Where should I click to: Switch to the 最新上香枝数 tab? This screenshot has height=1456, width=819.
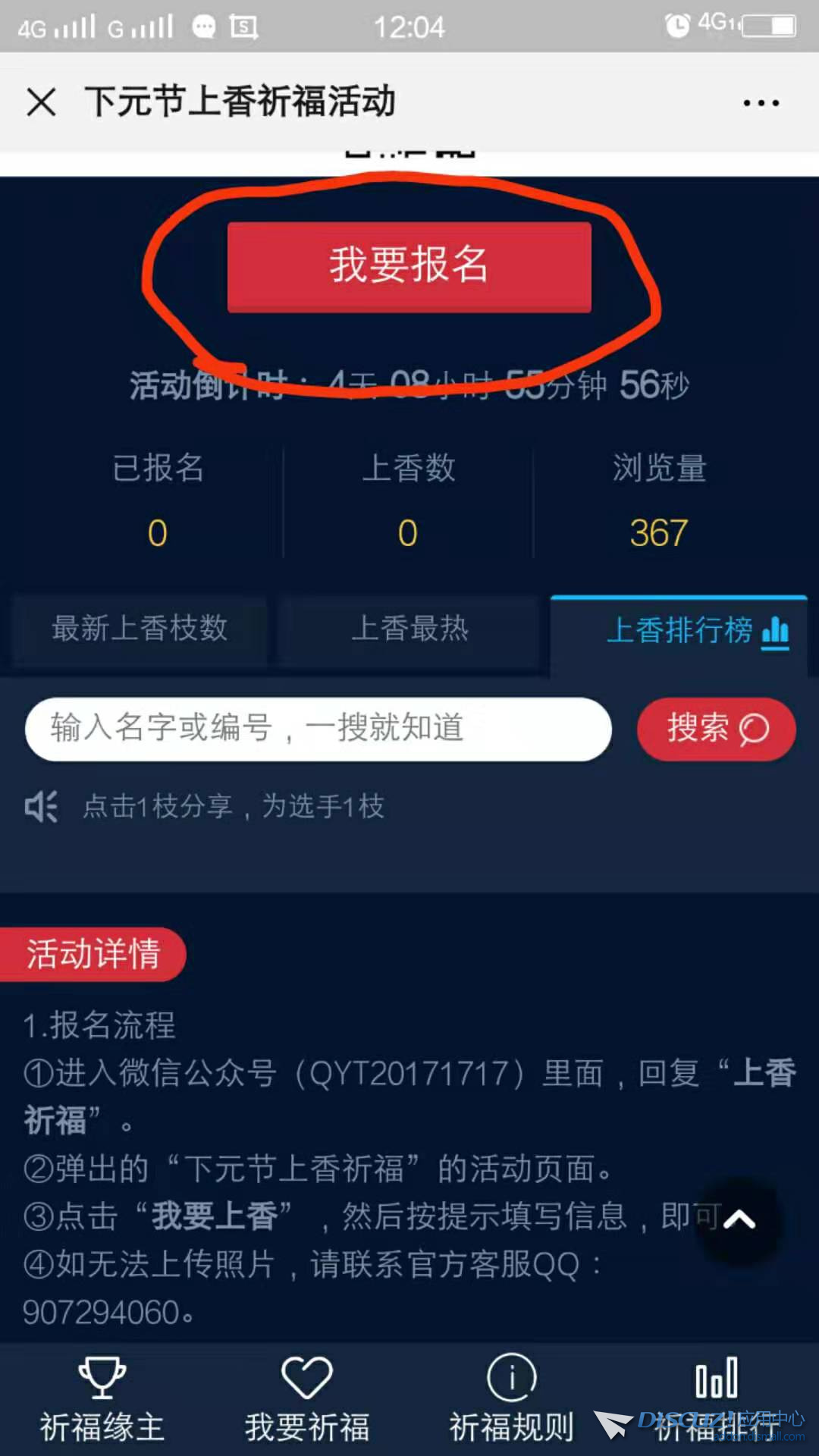(140, 629)
